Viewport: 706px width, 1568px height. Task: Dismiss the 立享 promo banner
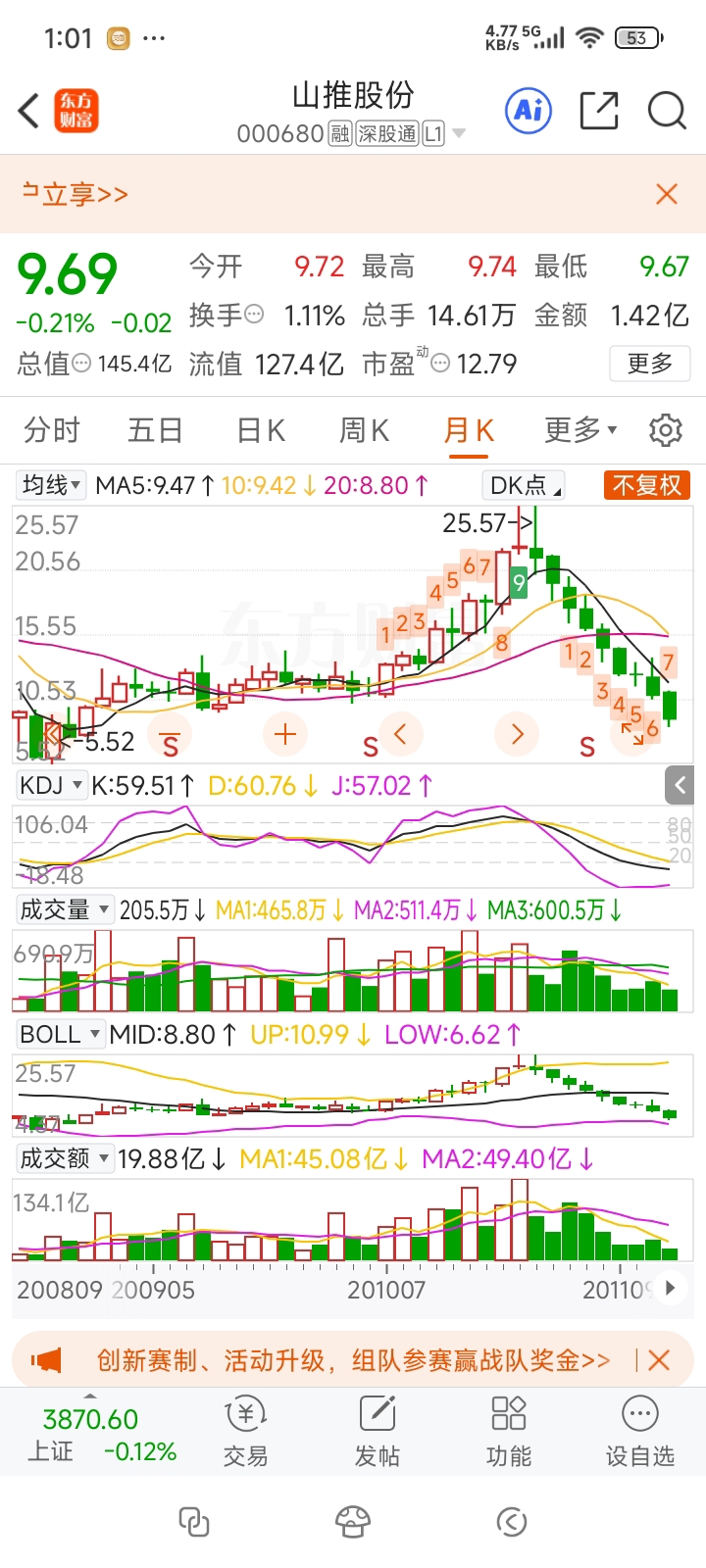[667, 194]
